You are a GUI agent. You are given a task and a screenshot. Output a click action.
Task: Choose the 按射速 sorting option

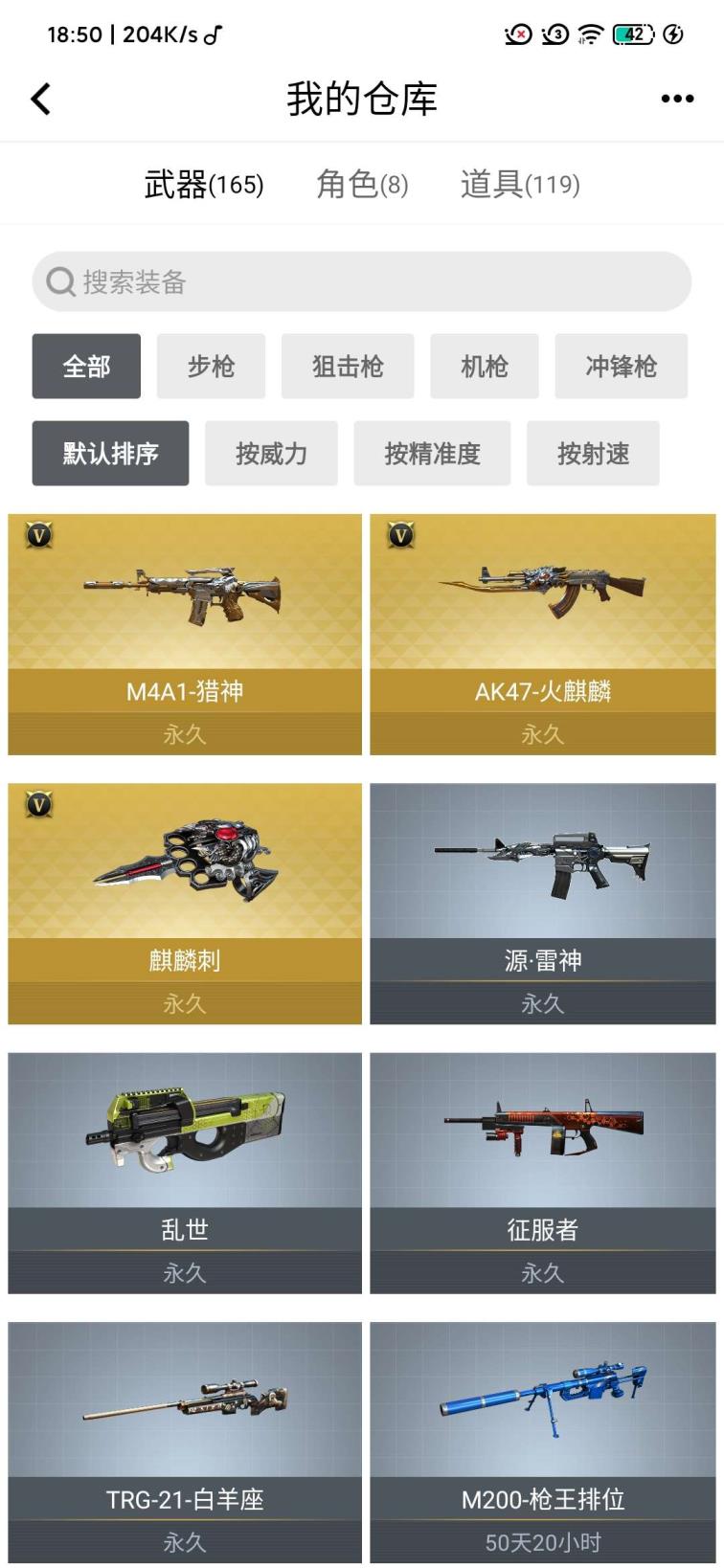593,453
